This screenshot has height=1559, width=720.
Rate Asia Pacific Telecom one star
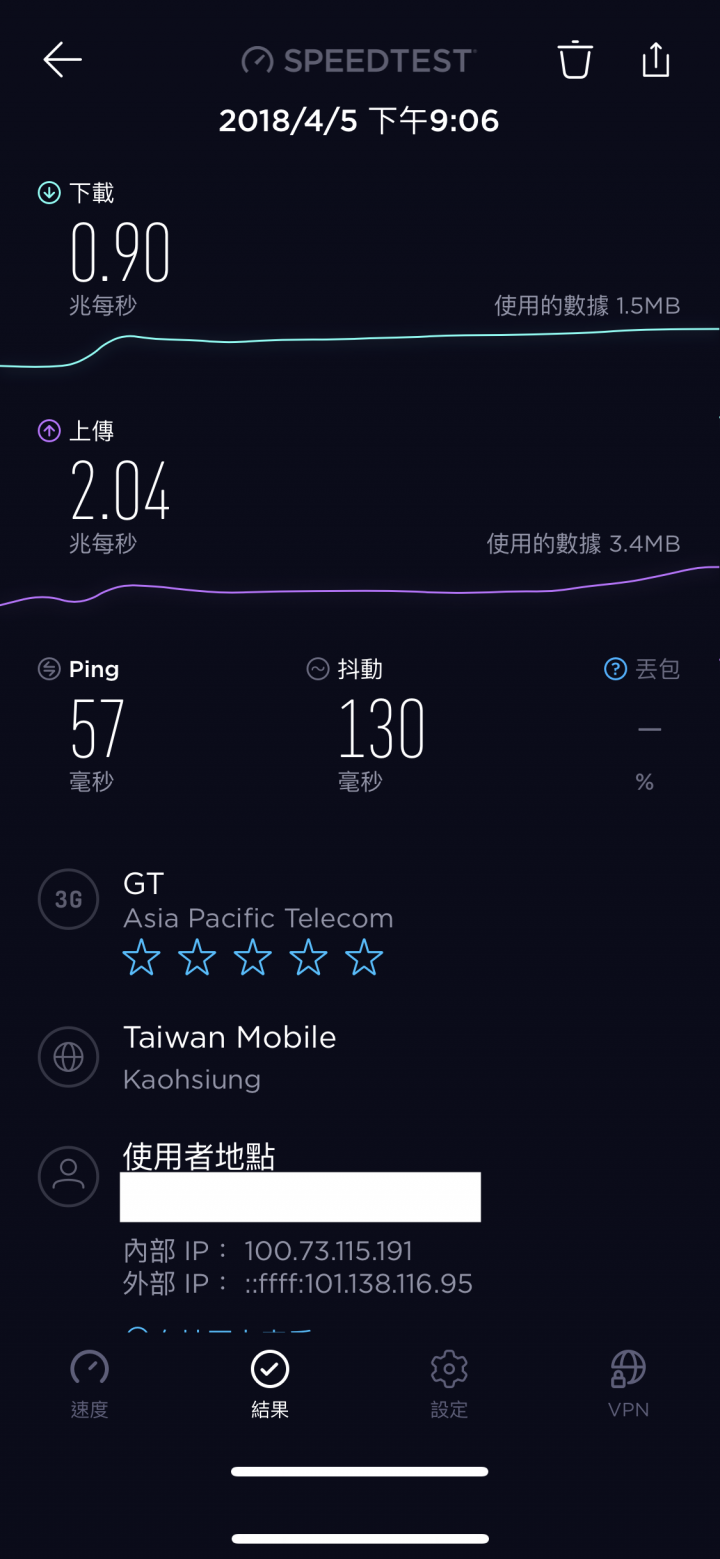pos(141,958)
